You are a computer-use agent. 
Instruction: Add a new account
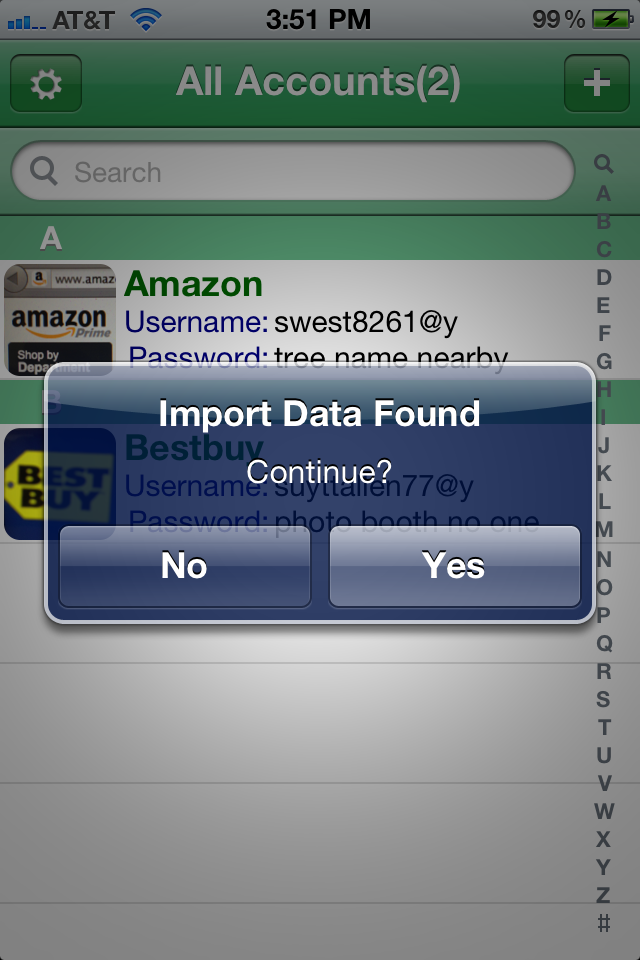click(596, 84)
